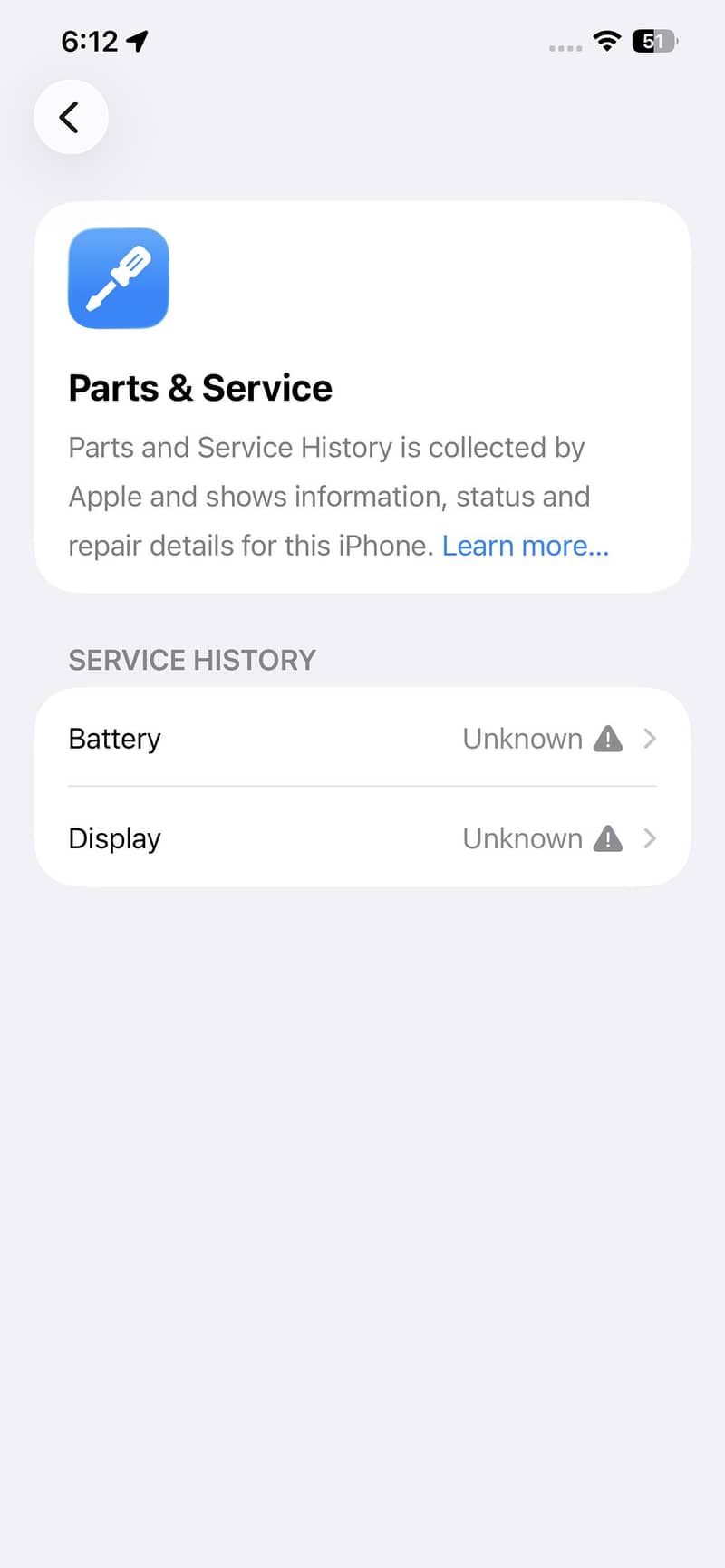Tap the warning triangle next to Battery
Viewport: 725px width, 1568px height.
607,738
